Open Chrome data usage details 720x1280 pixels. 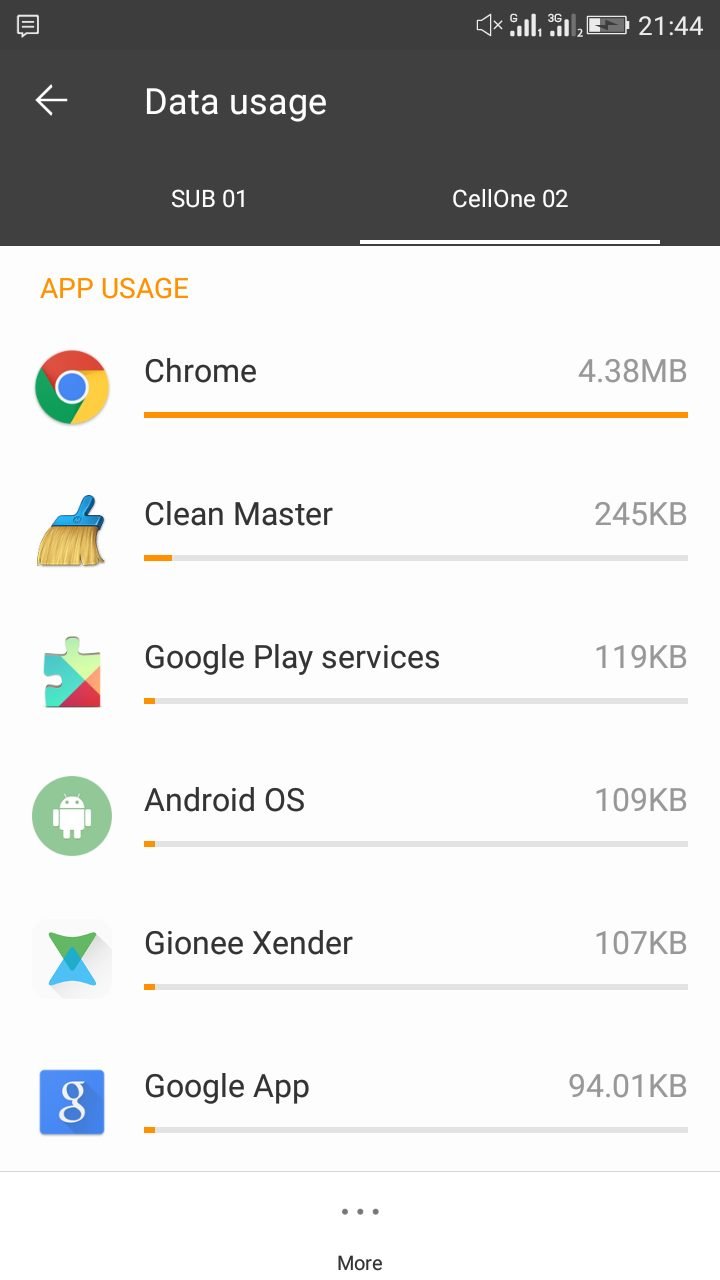click(x=360, y=388)
